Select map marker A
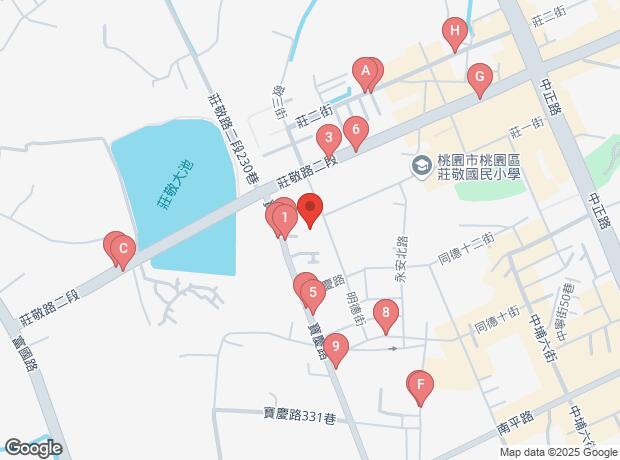 pyautogui.click(x=366, y=71)
